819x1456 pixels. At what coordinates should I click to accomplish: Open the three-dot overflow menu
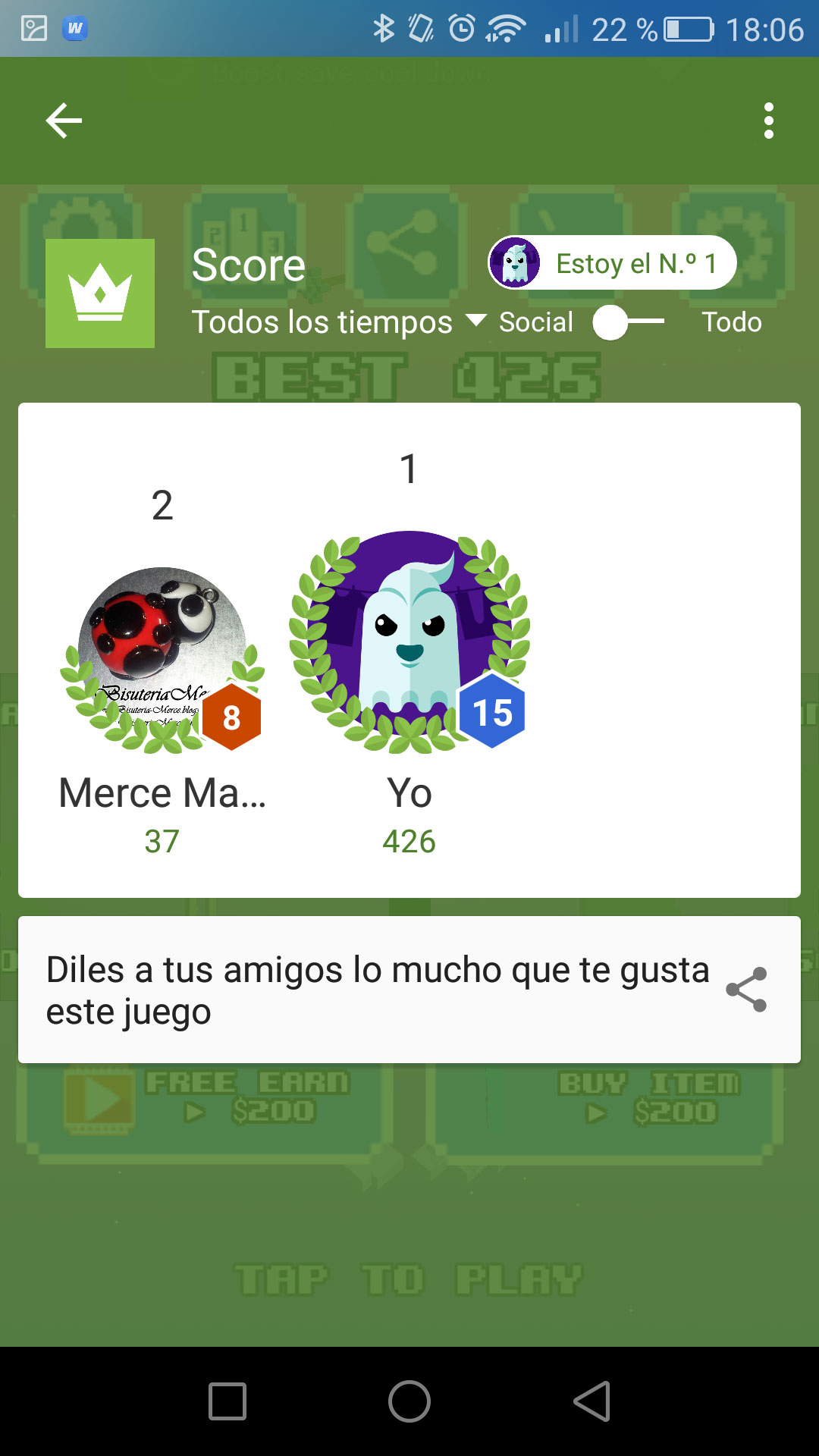pyautogui.click(x=768, y=121)
